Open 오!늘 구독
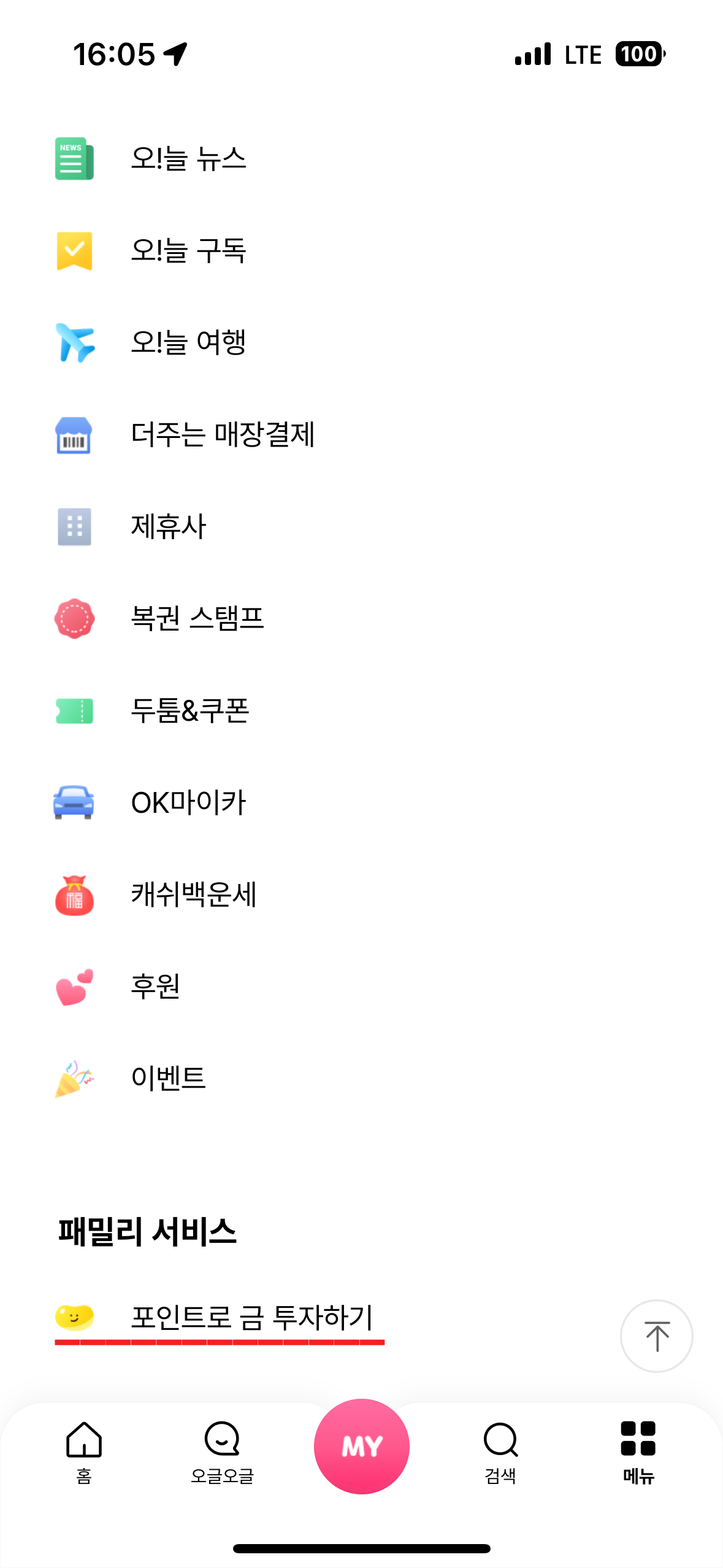Image resolution: width=723 pixels, height=1568 pixels. (x=361, y=250)
